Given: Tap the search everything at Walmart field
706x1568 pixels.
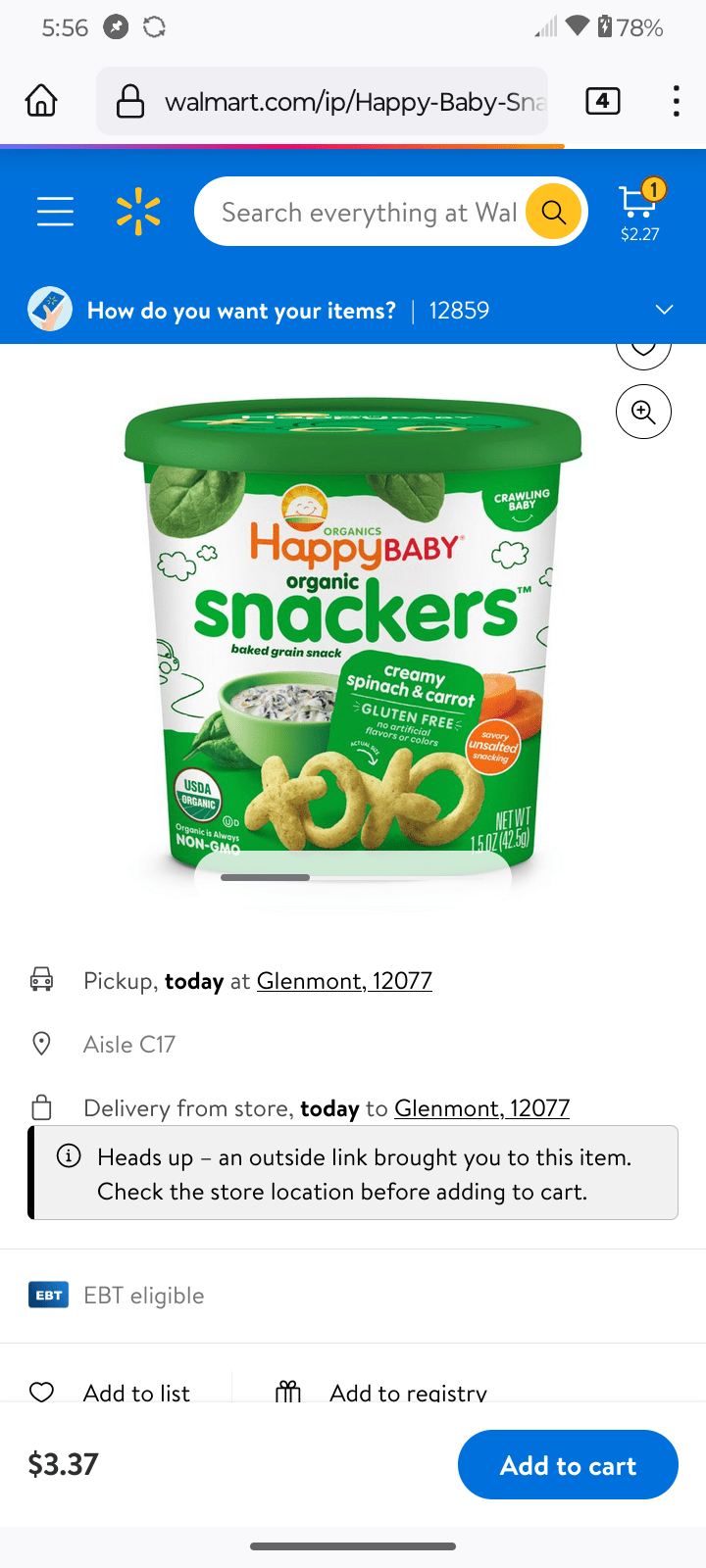Looking at the screenshot, I should coord(363,211).
